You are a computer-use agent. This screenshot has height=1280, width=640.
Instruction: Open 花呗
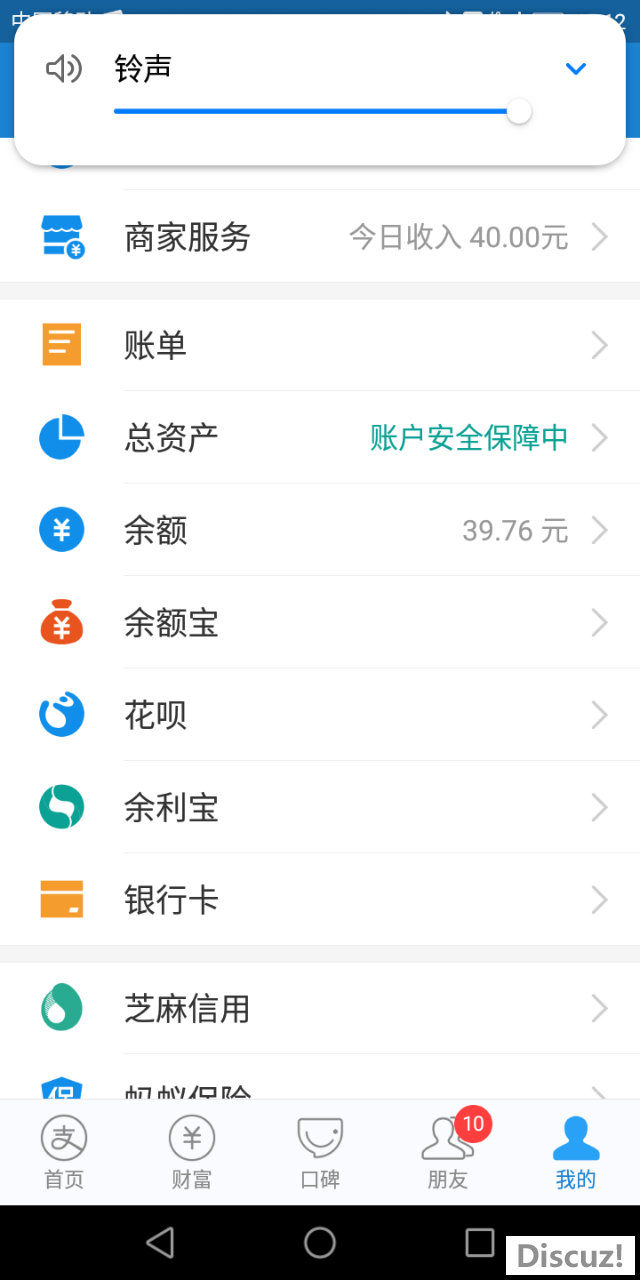pyautogui.click(x=320, y=715)
